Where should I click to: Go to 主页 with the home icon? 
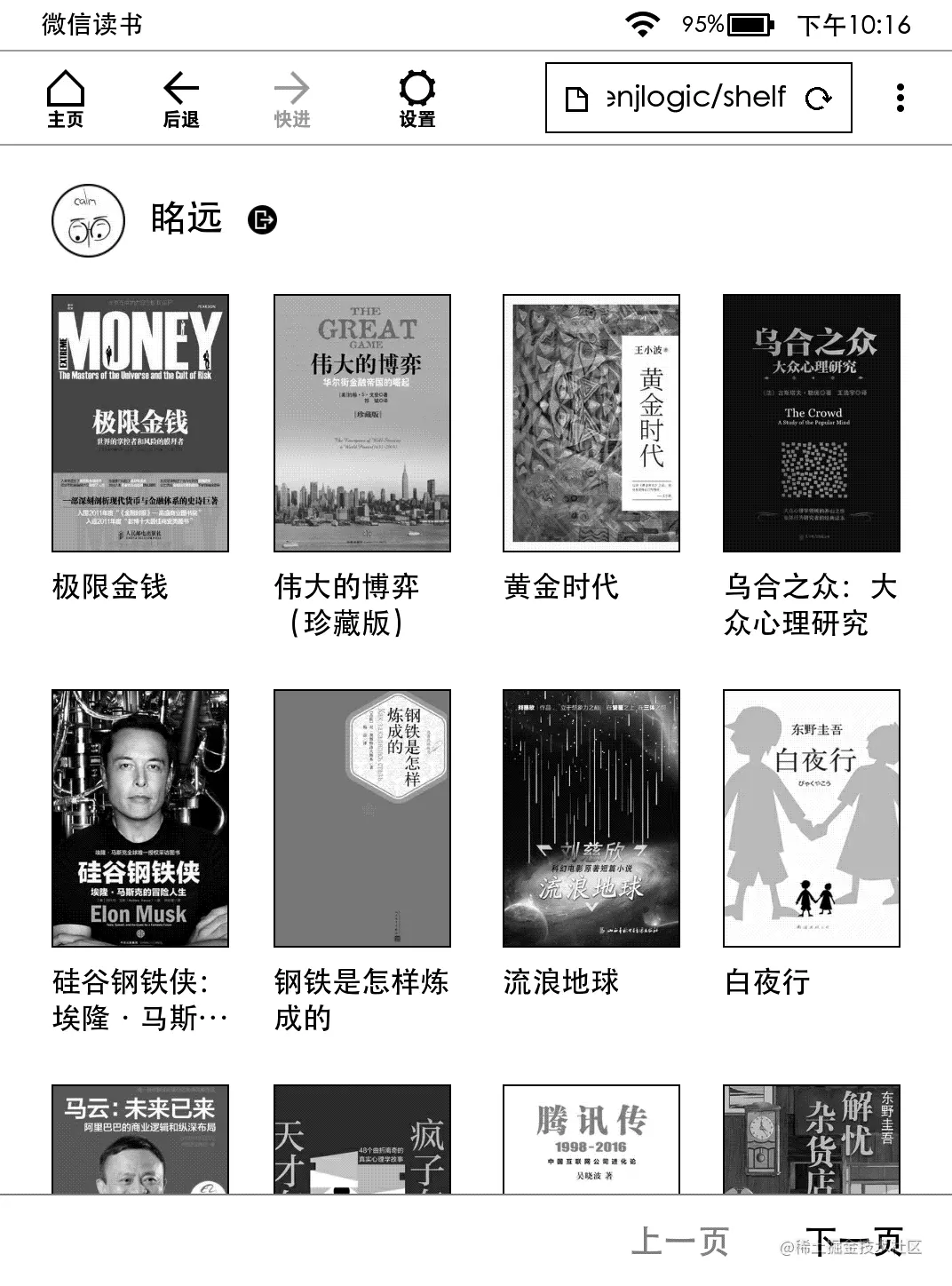[65, 98]
